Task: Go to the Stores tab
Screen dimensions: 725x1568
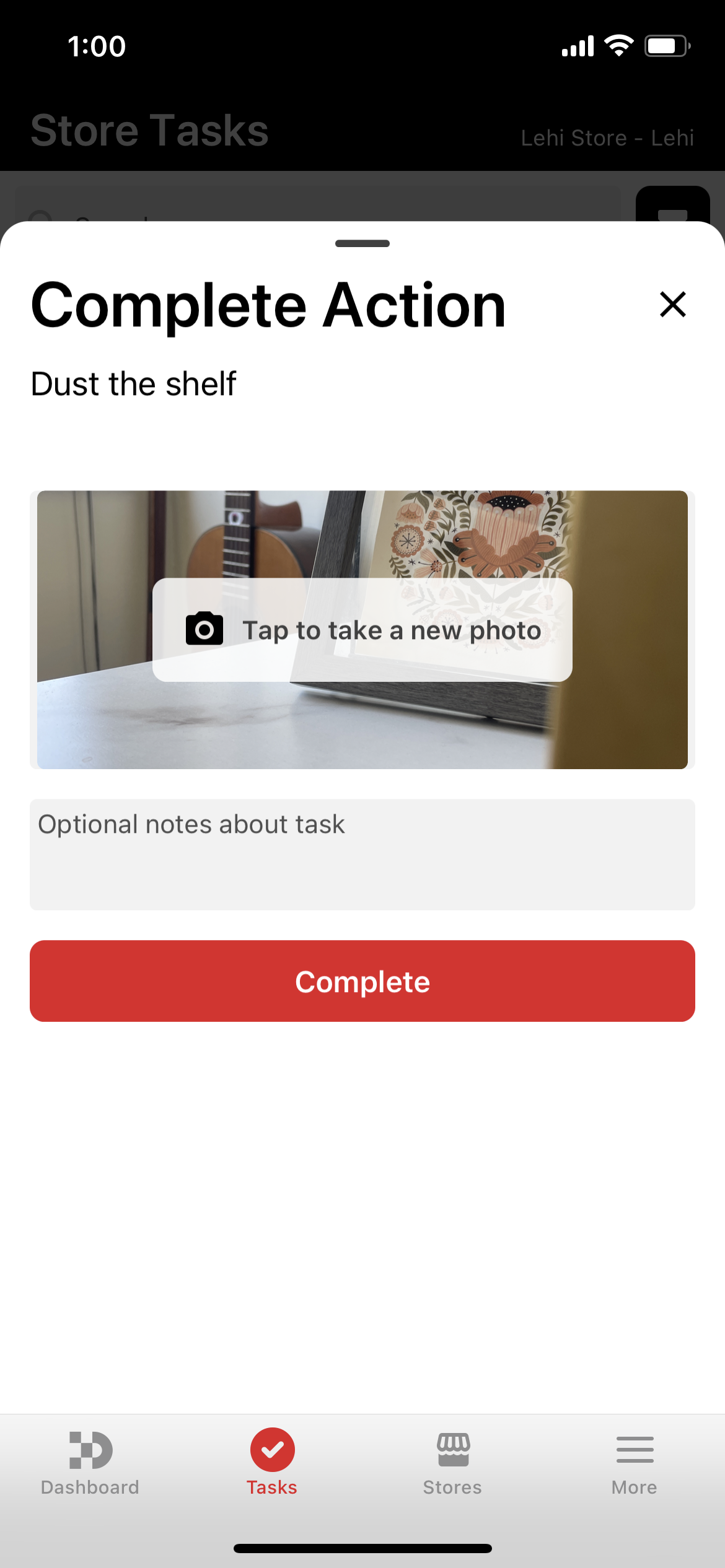Action: tap(453, 1463)
